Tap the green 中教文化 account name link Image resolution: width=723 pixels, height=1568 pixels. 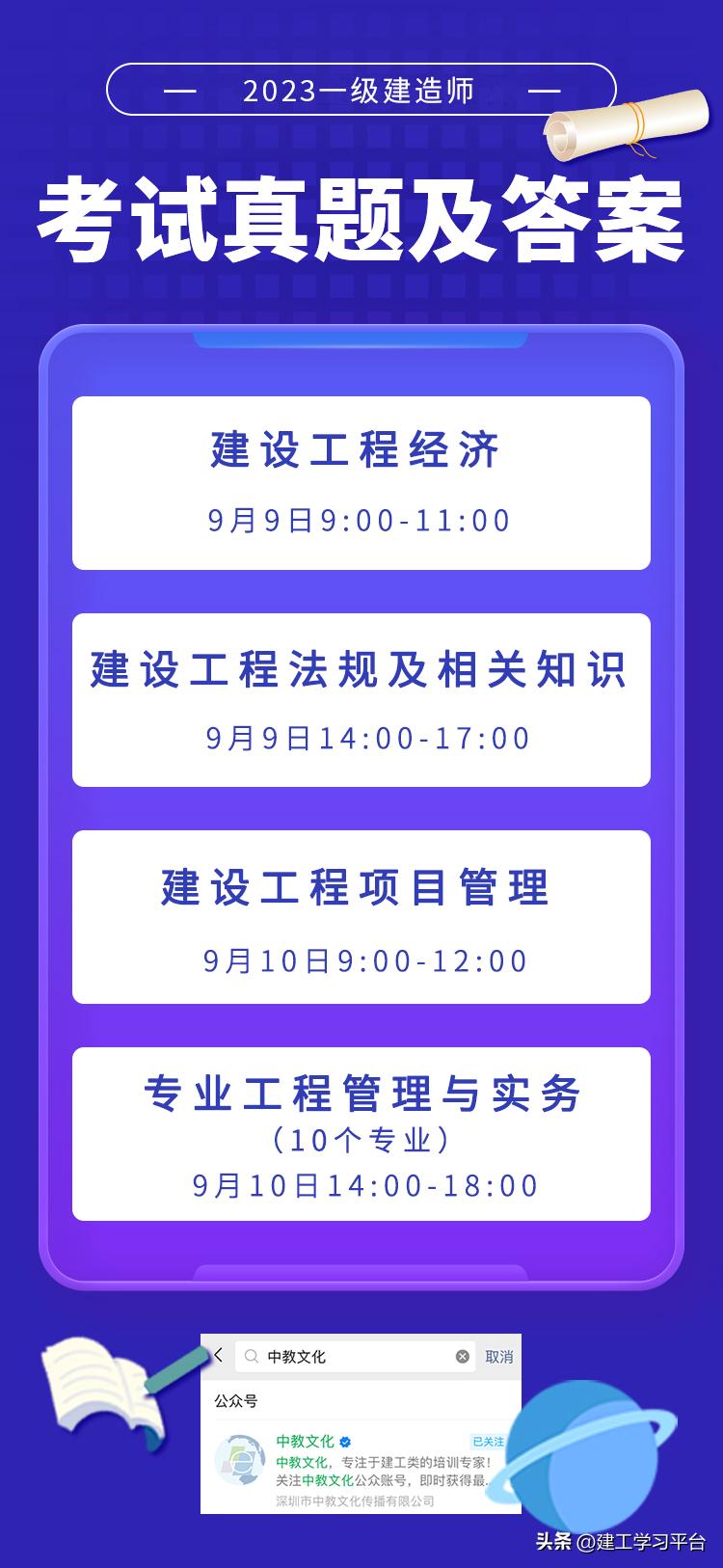[x=306, y=1441]
